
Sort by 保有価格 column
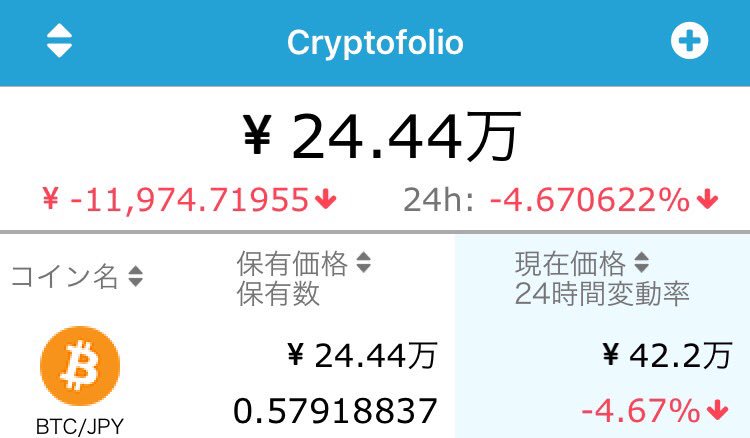[x=304, y=264]
